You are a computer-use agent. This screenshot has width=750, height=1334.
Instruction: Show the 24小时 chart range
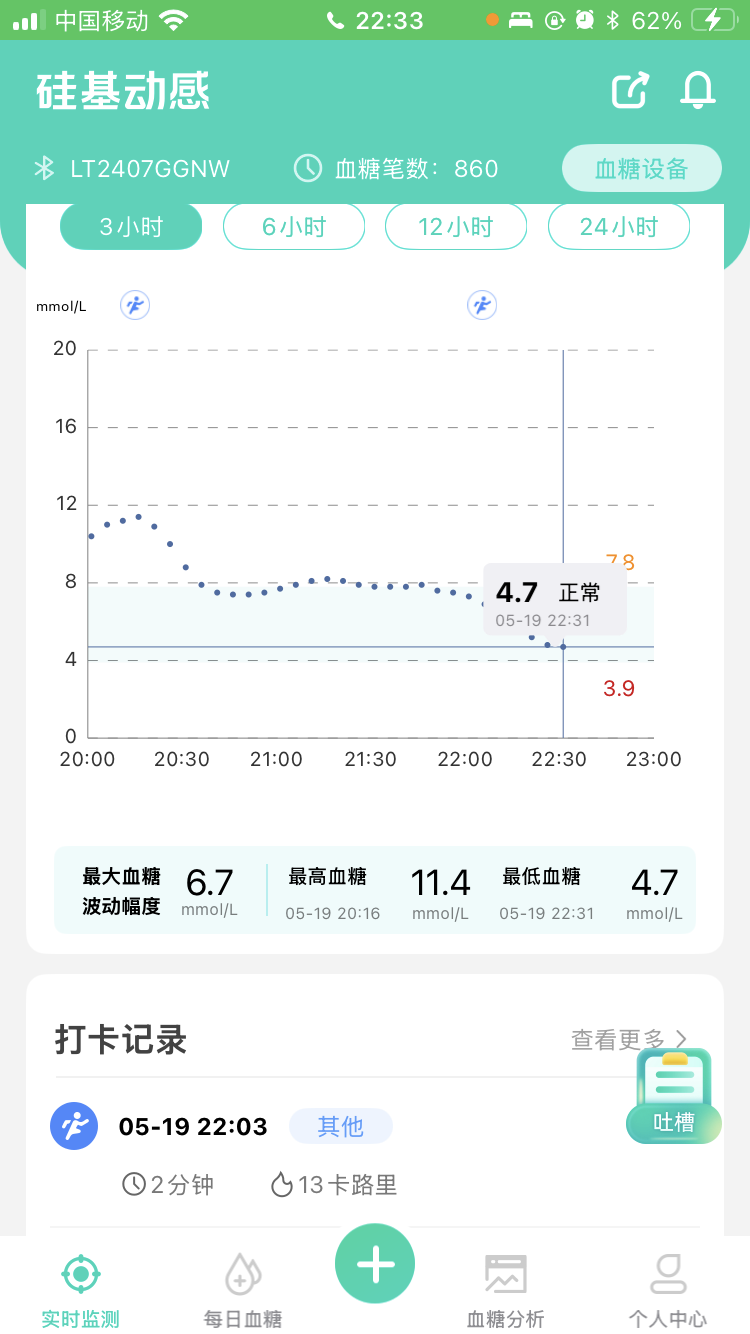[x=619, y=227]
